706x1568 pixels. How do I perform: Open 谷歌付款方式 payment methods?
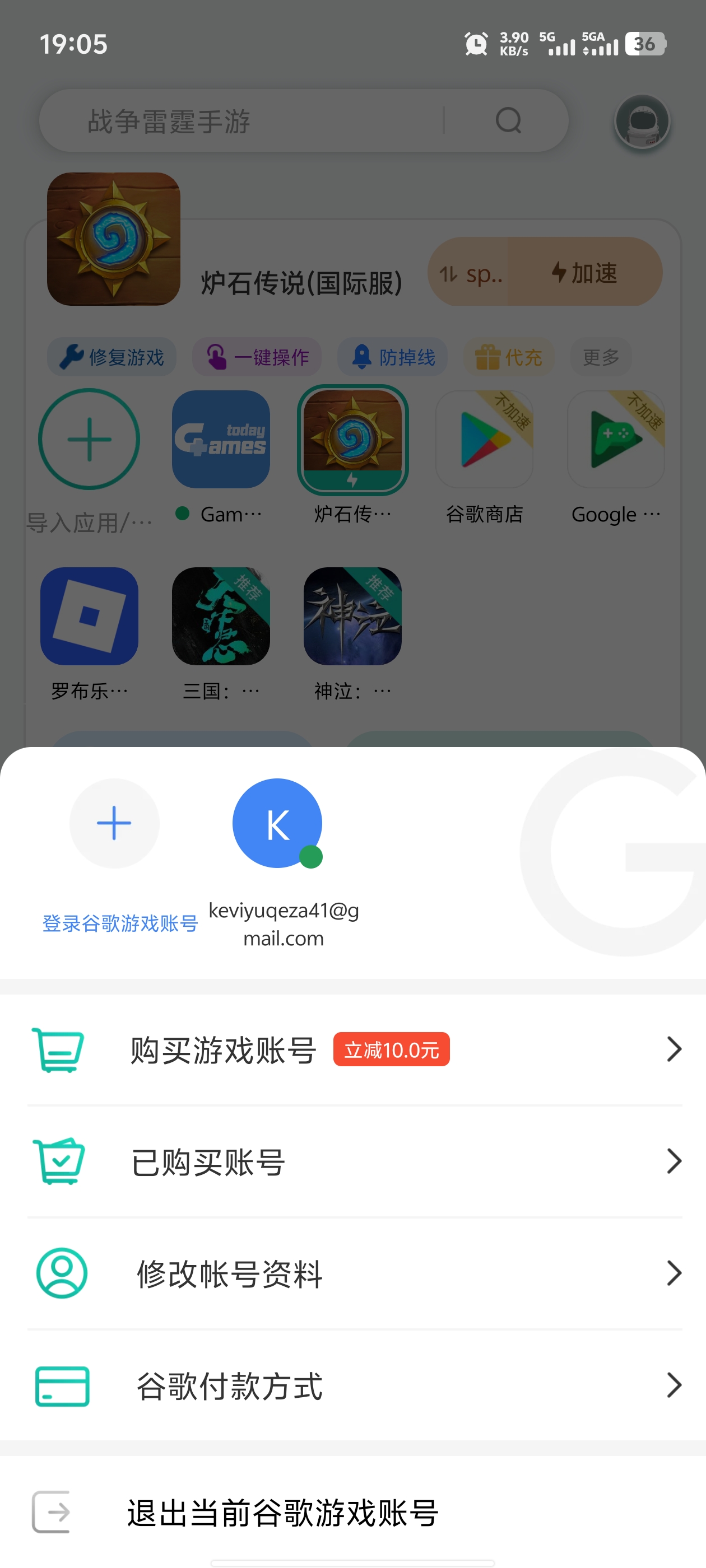[x=352, y=1385]
